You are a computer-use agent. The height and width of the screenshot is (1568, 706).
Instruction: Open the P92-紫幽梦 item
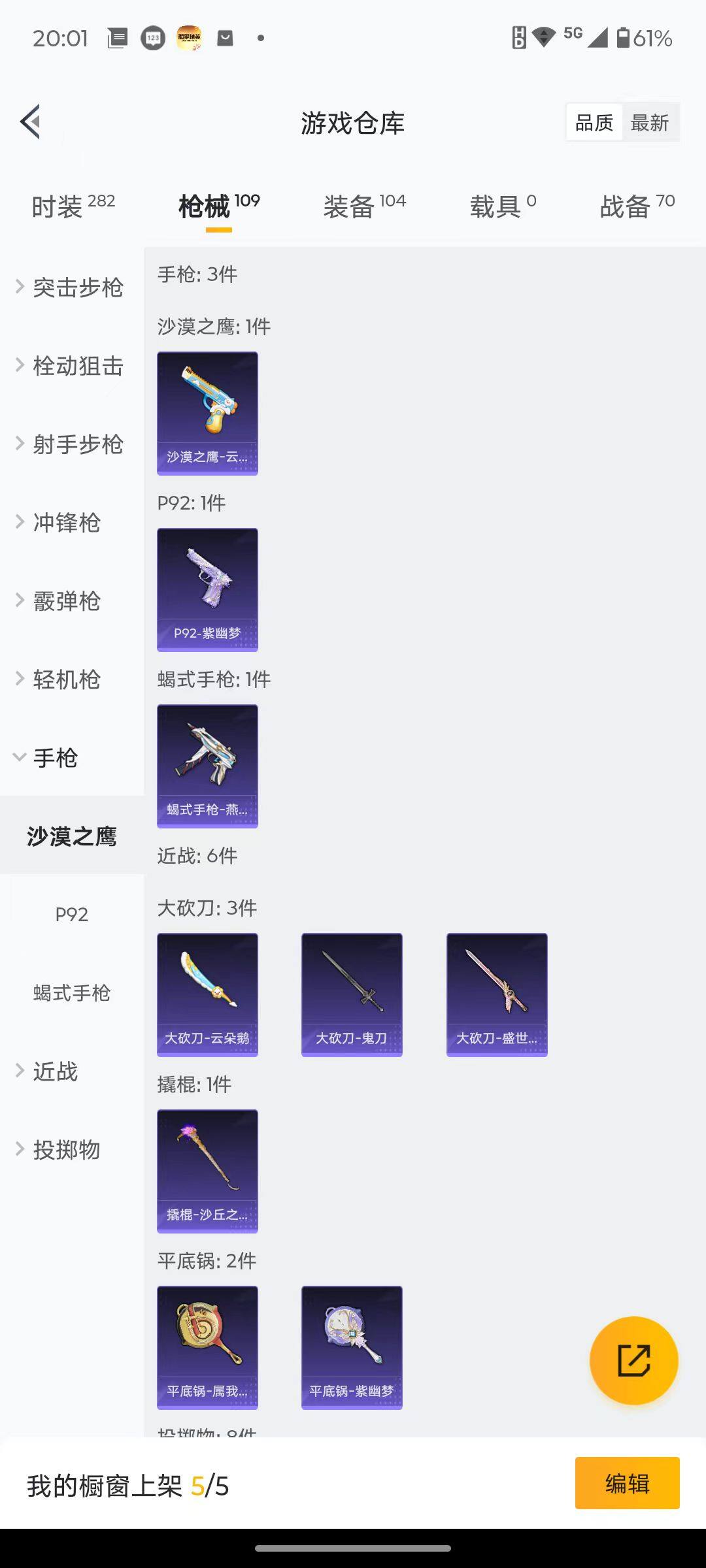(207, 589)
